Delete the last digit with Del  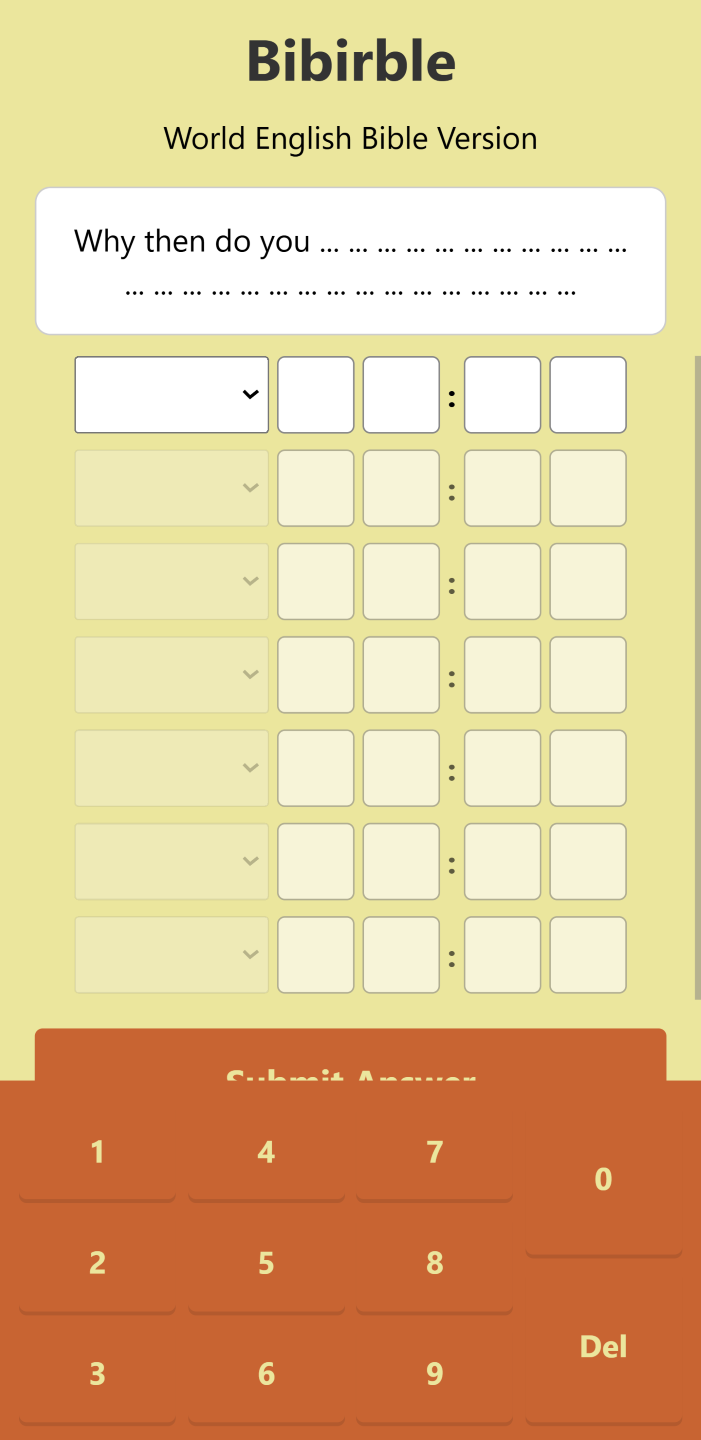click(603, 1347)
